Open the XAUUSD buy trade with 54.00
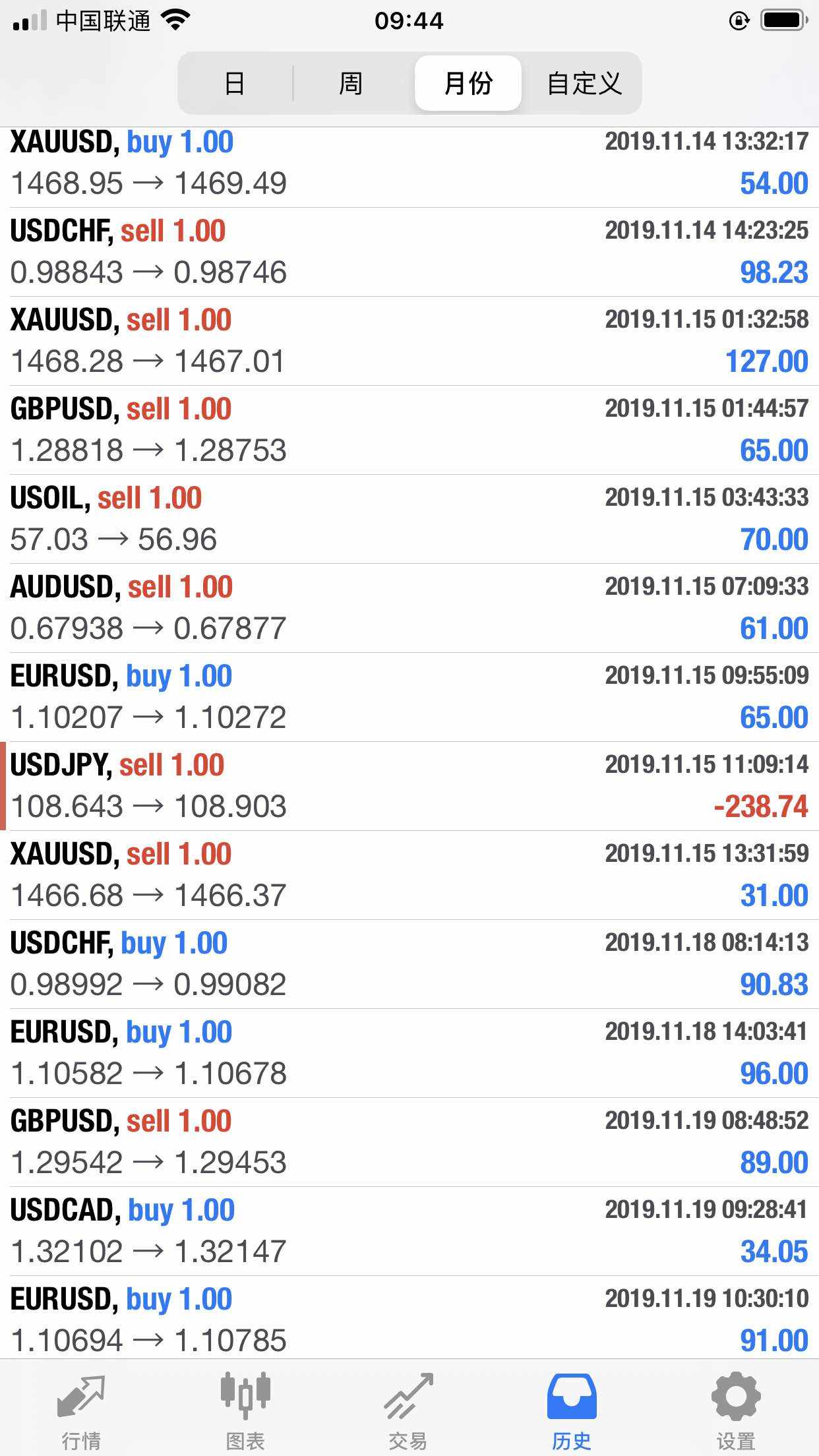Viewport: 819px width, 1456px height. tap(409, 165)
